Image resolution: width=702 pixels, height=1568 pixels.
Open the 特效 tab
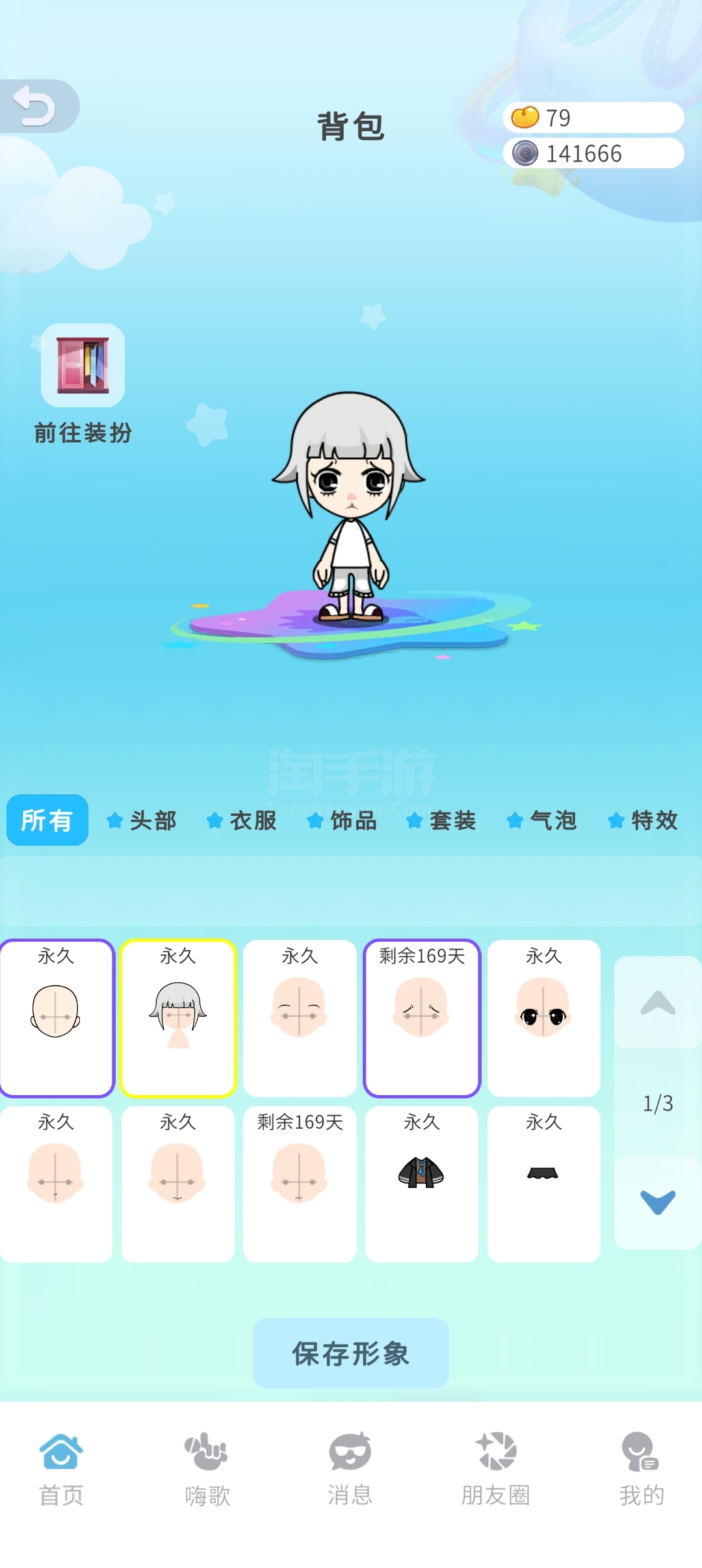pos(643,821)
